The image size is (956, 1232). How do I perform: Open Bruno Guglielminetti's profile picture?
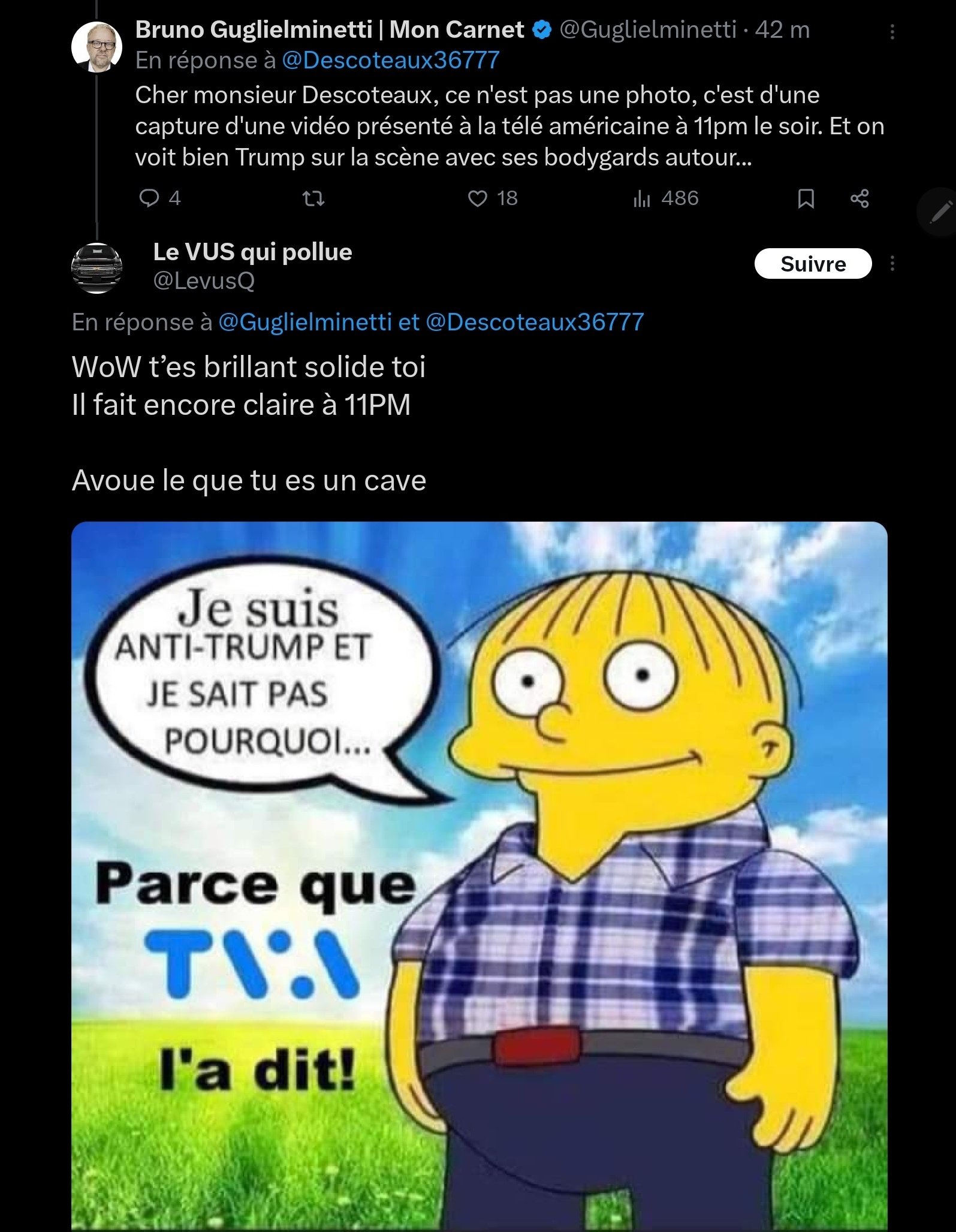[x=96, y=47]
